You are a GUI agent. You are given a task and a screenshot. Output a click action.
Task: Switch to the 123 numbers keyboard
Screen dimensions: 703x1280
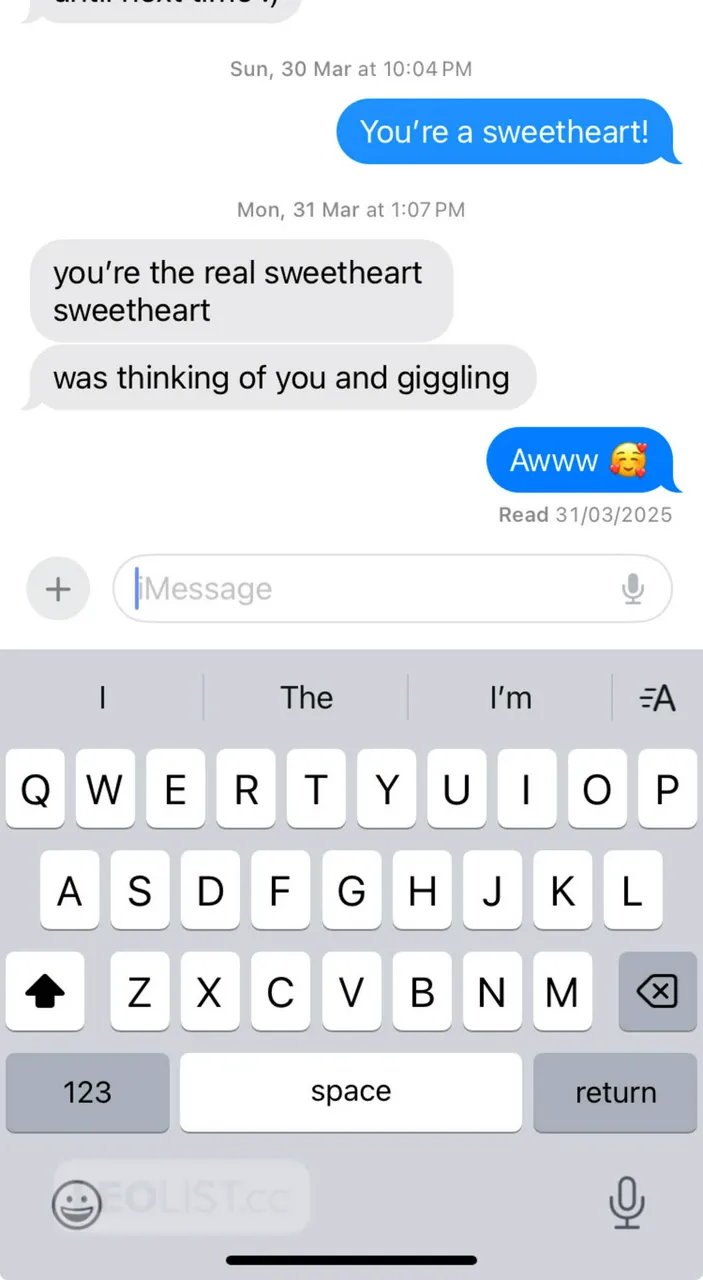pos(88,1092)
